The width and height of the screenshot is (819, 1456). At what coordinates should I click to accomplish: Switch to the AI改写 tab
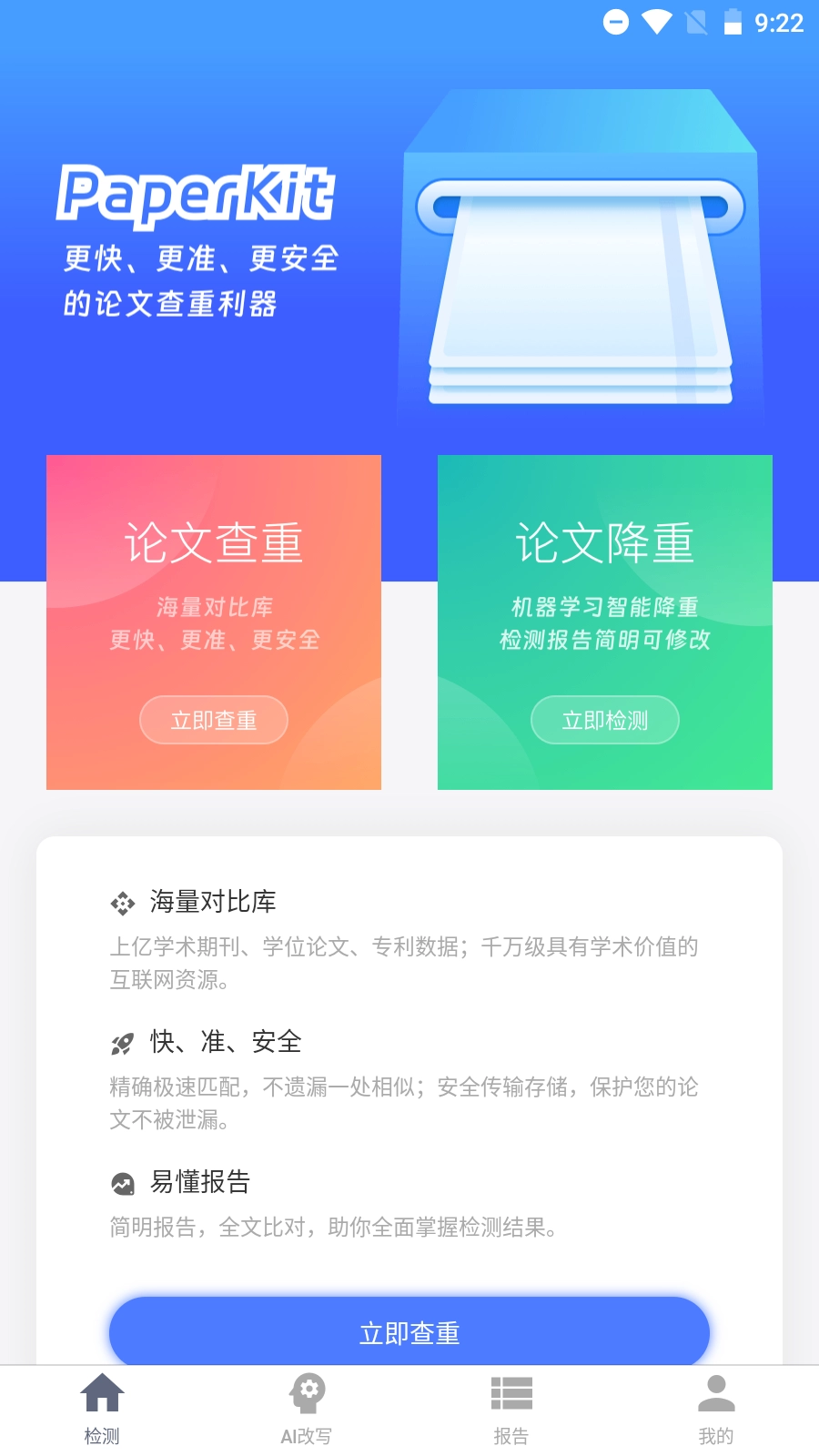click(307, 1409)
